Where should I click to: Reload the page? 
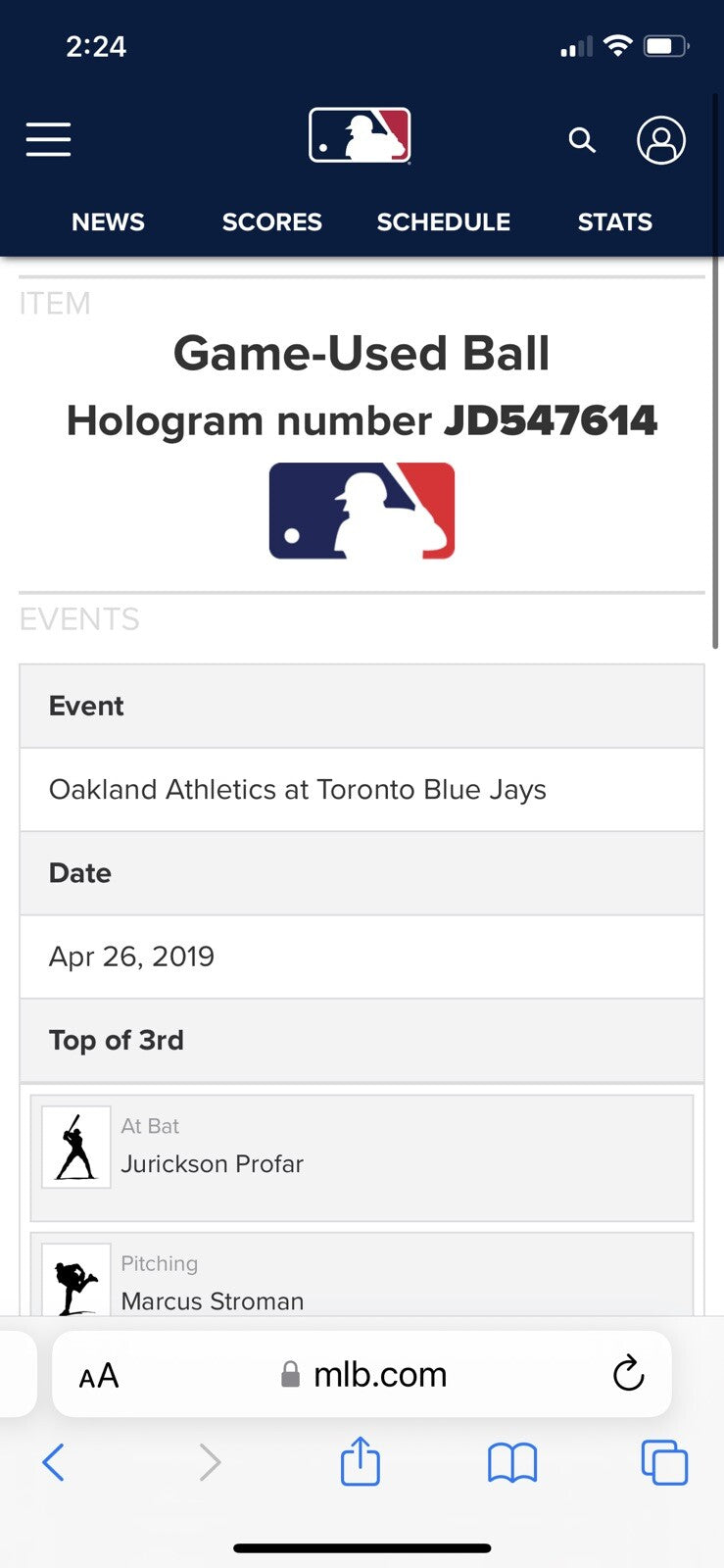pos(628,1374)
